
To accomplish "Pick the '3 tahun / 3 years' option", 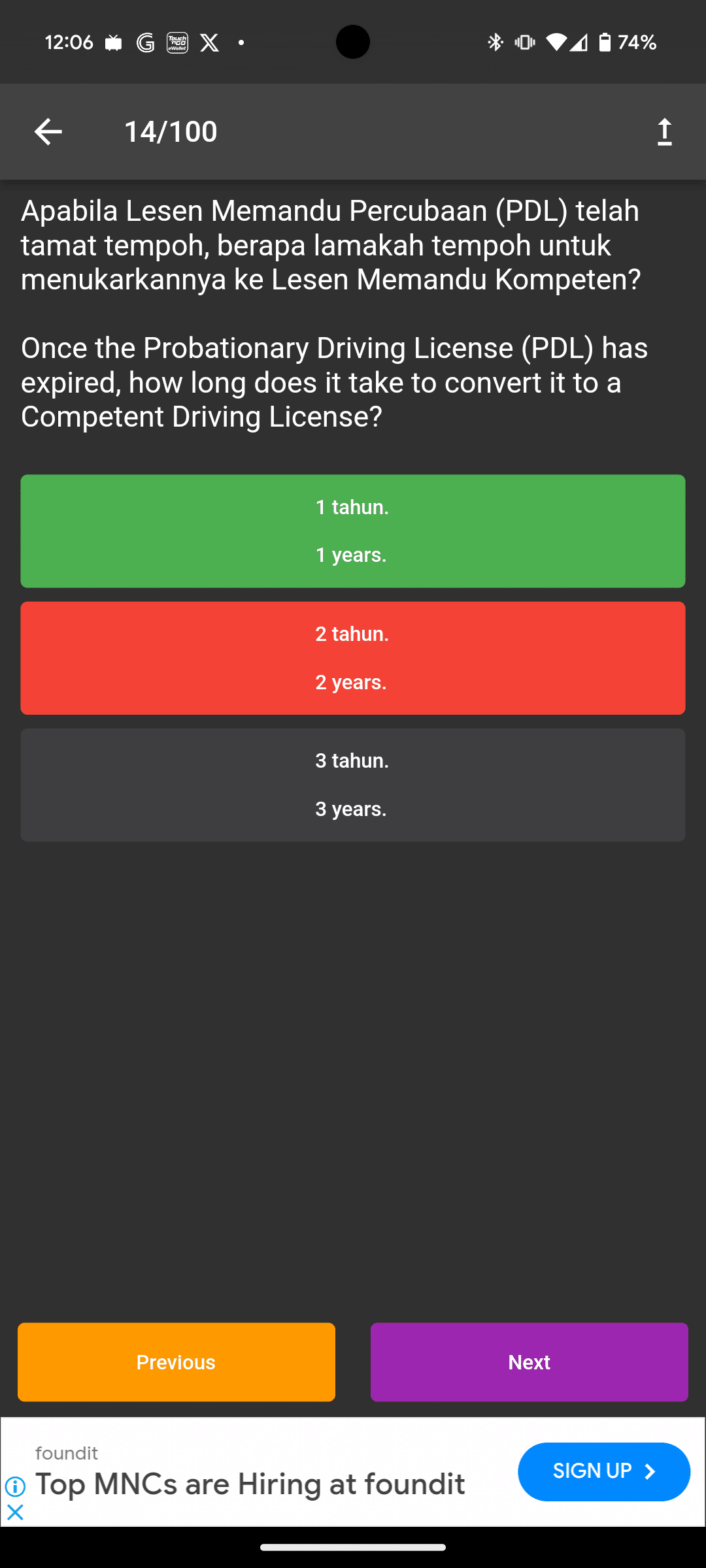I will click(x=353, y=785).
